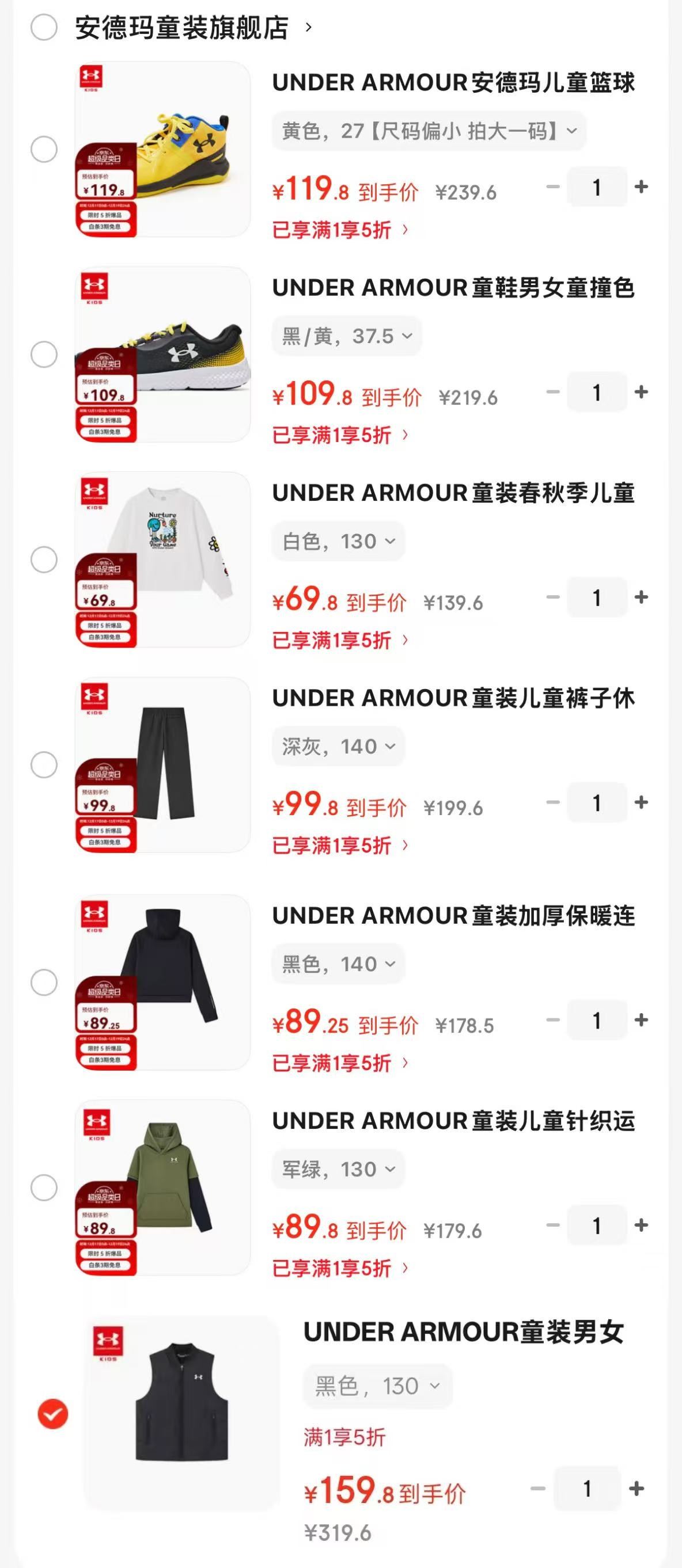Image resolution: width=682 pixels, height=1568 pixels.
Task: Select the yellow basketball shoes item
Action: 44,149
